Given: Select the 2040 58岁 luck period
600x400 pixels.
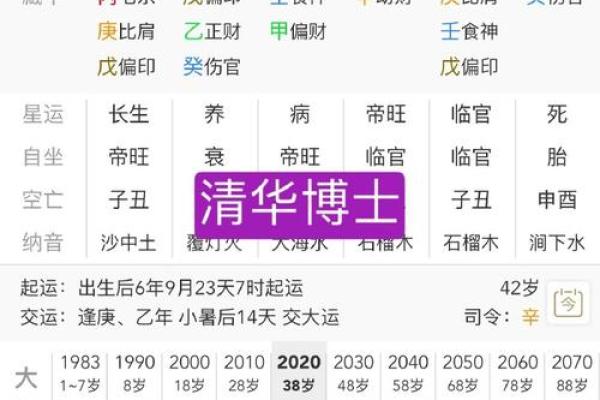Looking at the screenshot, I should click(407, 373).
